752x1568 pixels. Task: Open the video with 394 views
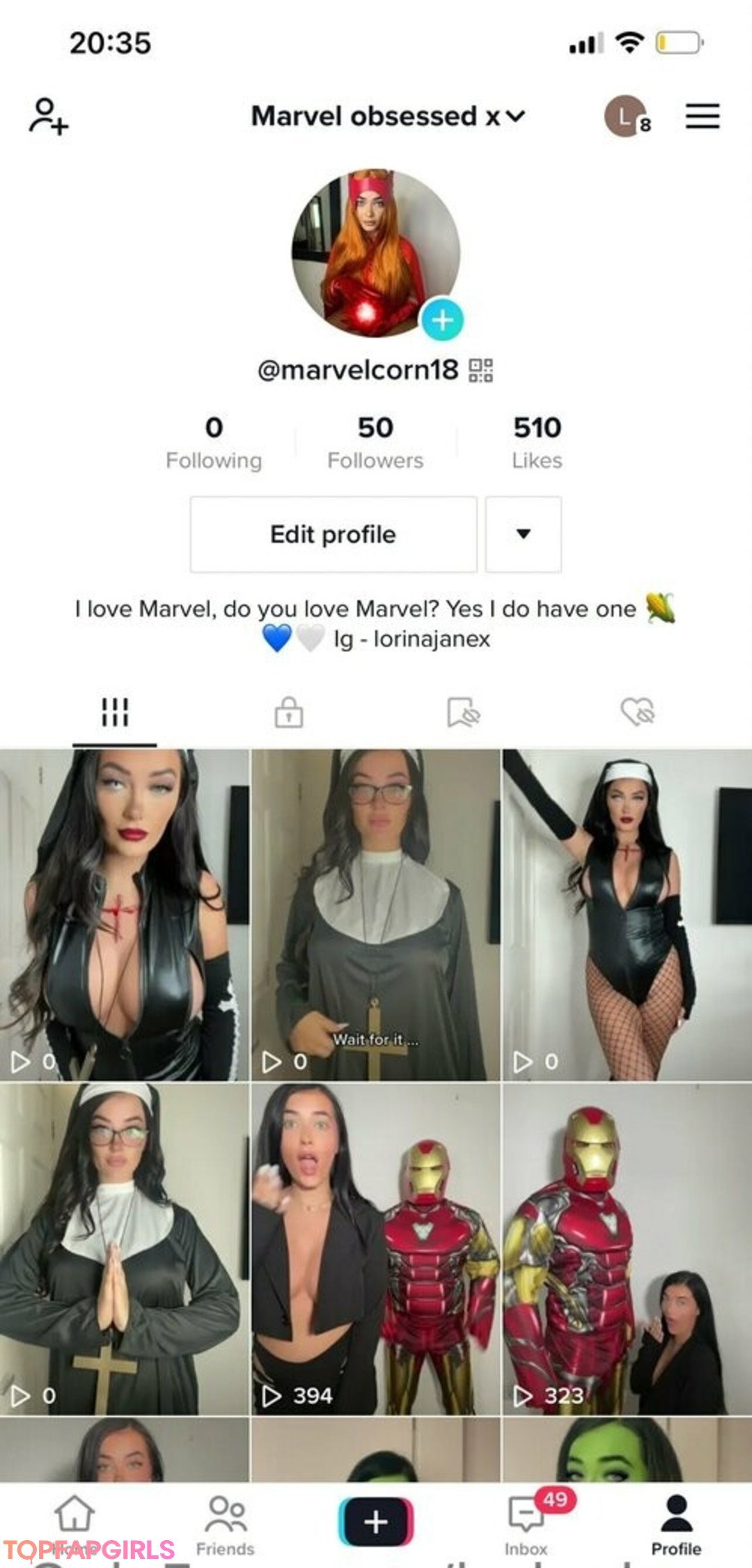pyautogui.click(x=375, y=1249)
